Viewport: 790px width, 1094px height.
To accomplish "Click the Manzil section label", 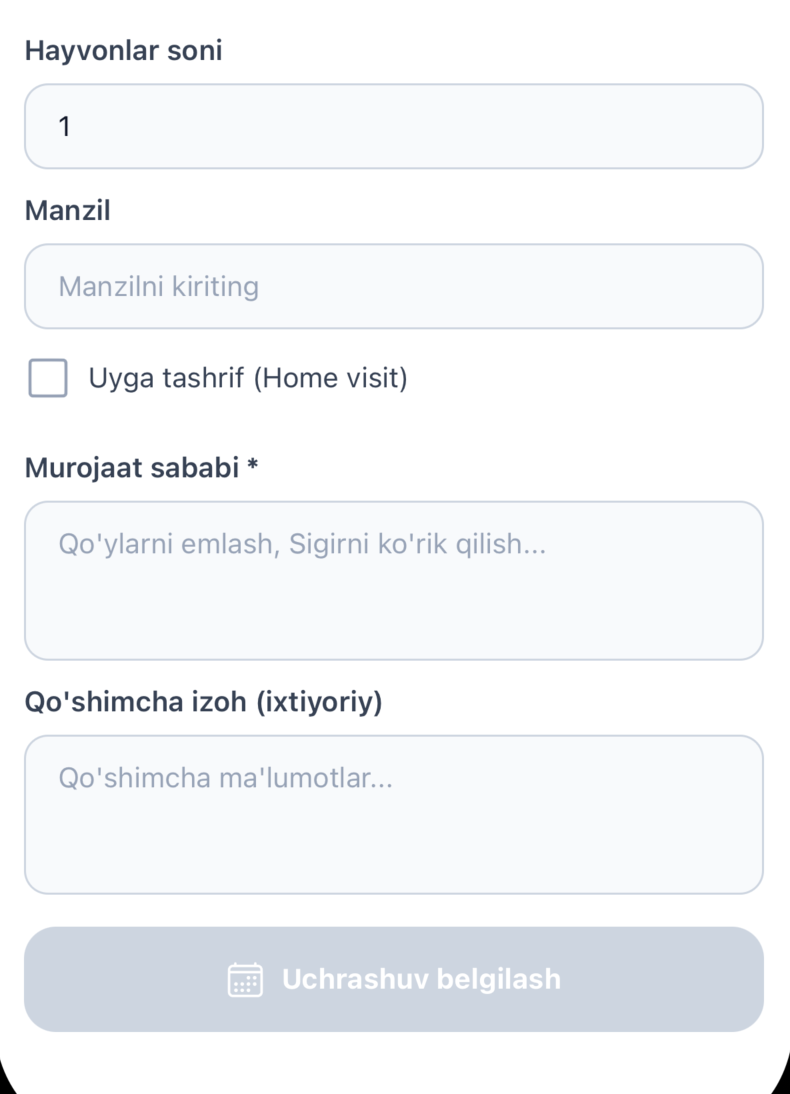I will 66,210.
